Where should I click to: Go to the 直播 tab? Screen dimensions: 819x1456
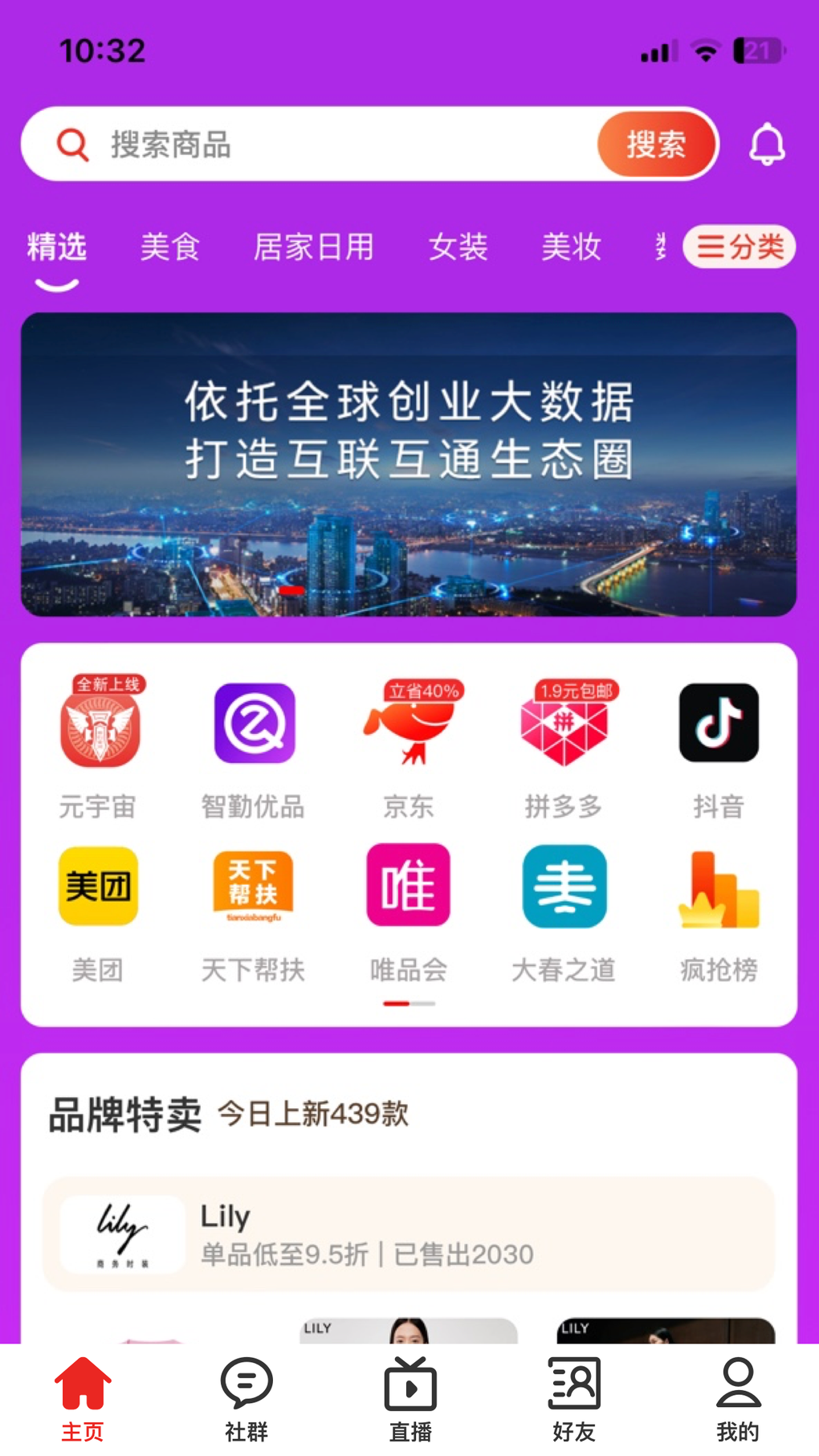(410, 1398)
